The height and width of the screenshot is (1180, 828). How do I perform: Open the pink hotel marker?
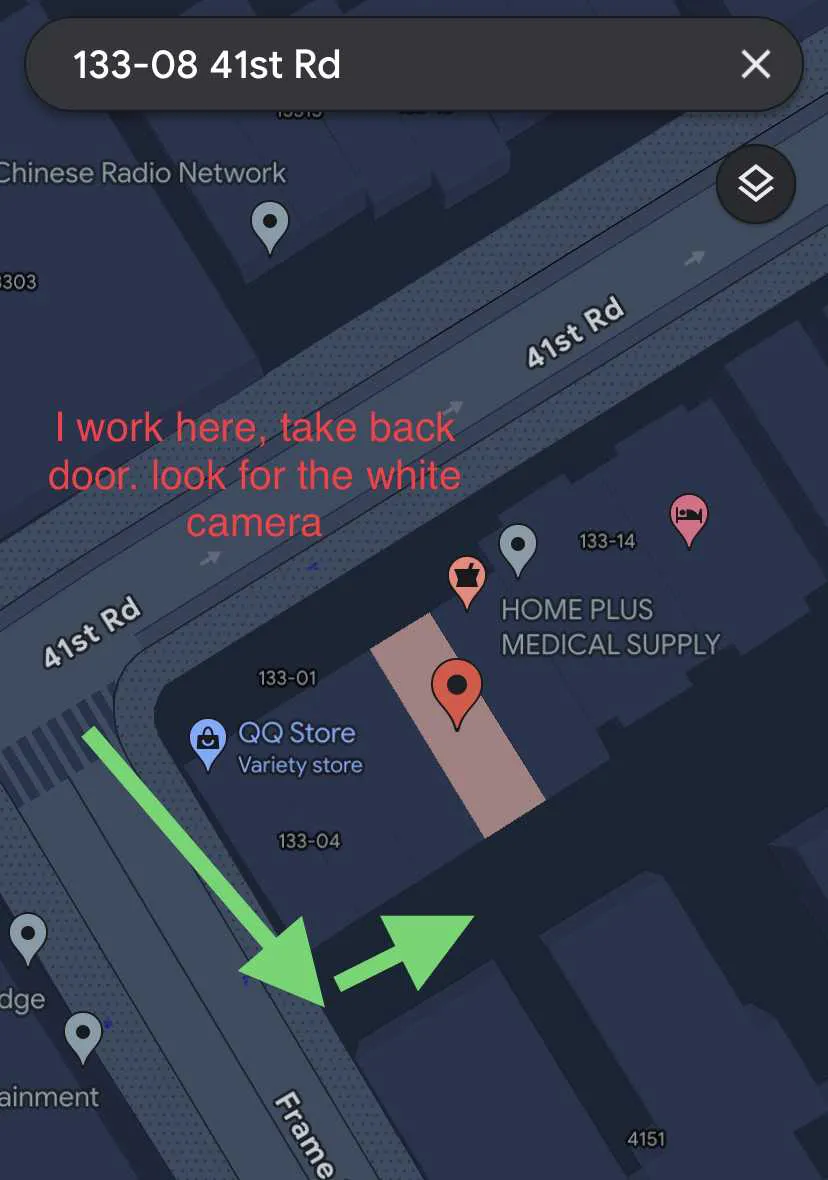coord(688,516)
